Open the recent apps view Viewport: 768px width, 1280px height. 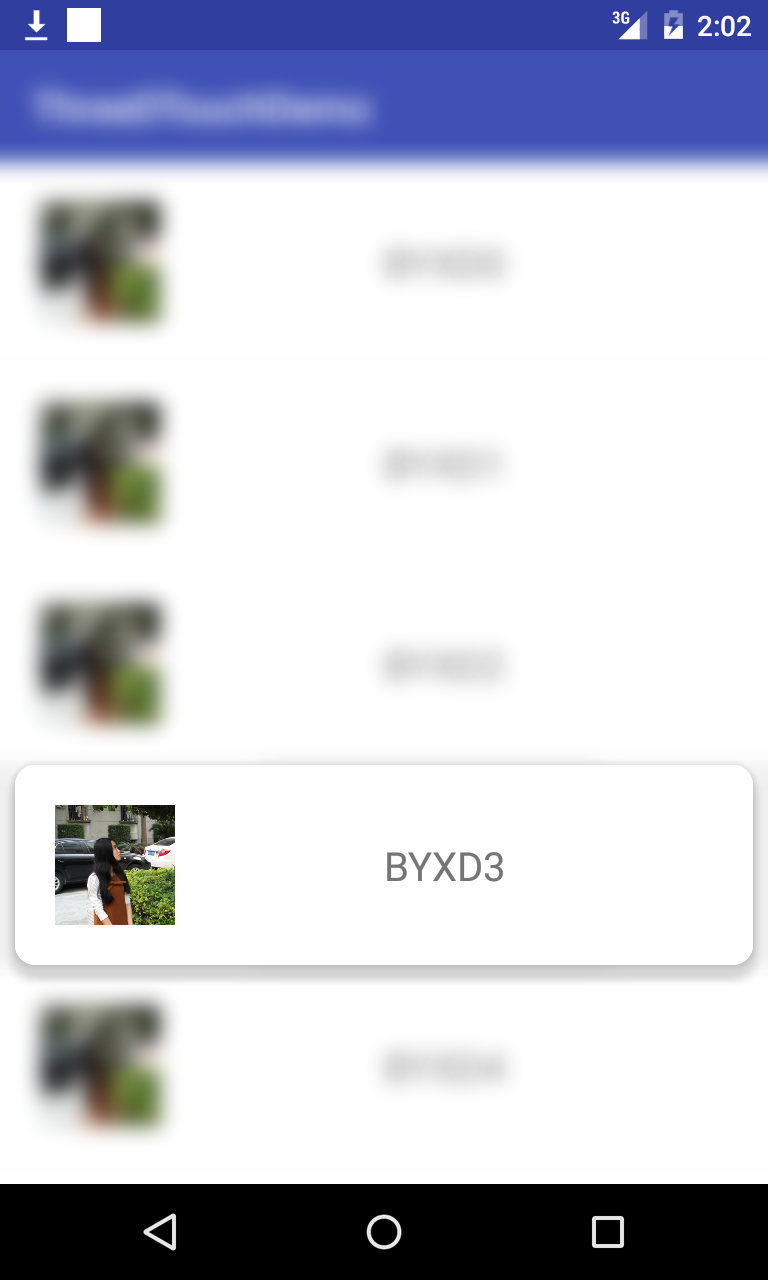pos(607,1232)
